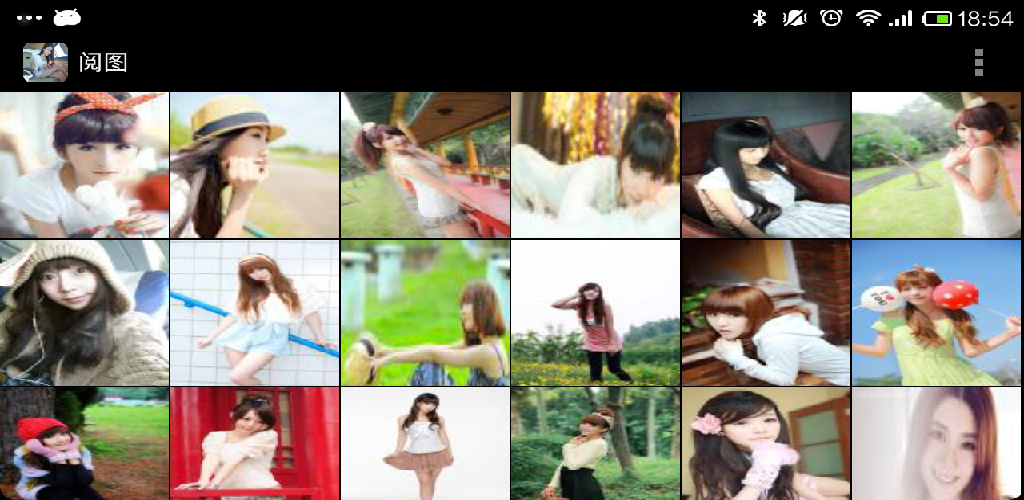The image size is (1024, 500).
Task: Select photo of girl lying on white fur
Action: (596, 164)
